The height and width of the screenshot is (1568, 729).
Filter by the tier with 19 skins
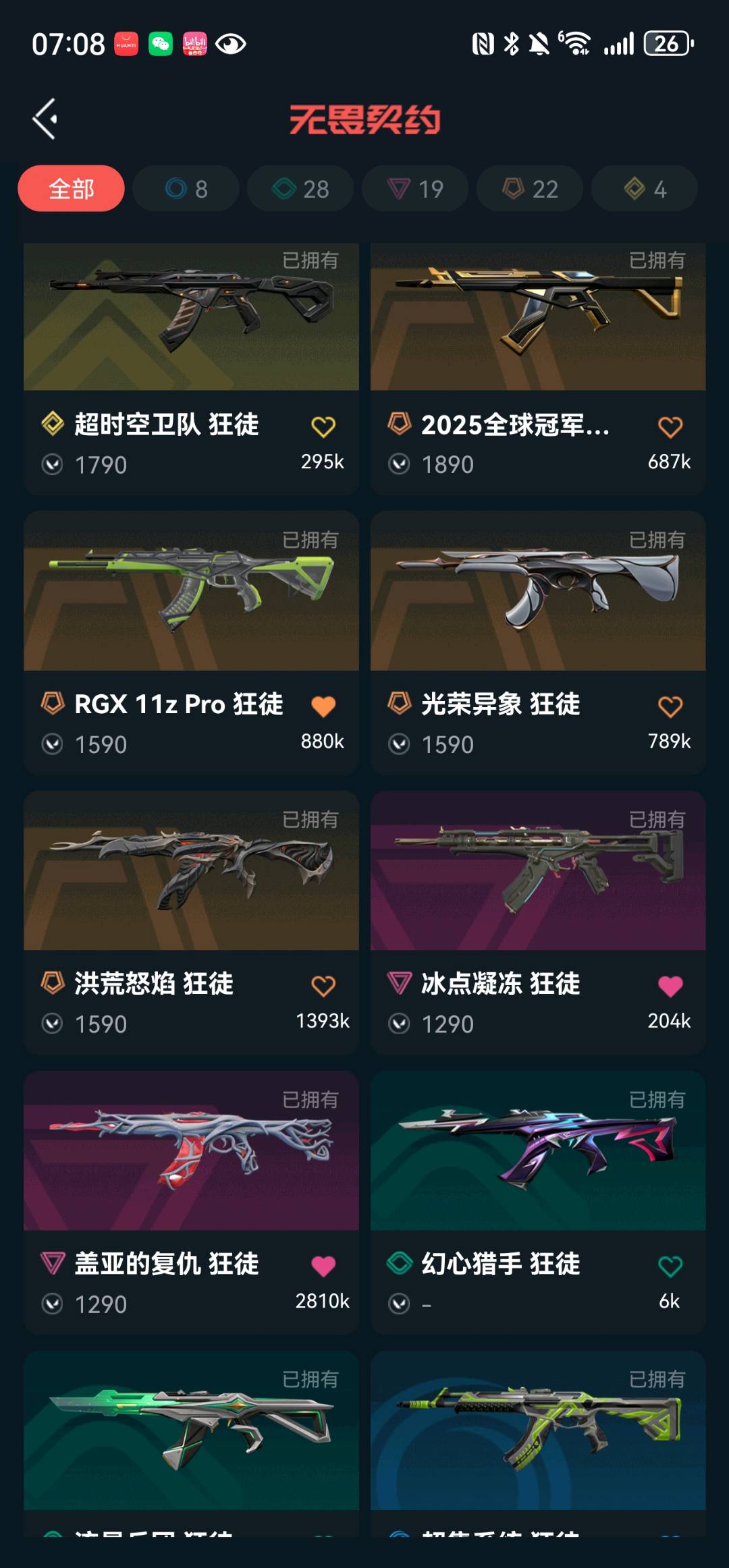[414, 189]
